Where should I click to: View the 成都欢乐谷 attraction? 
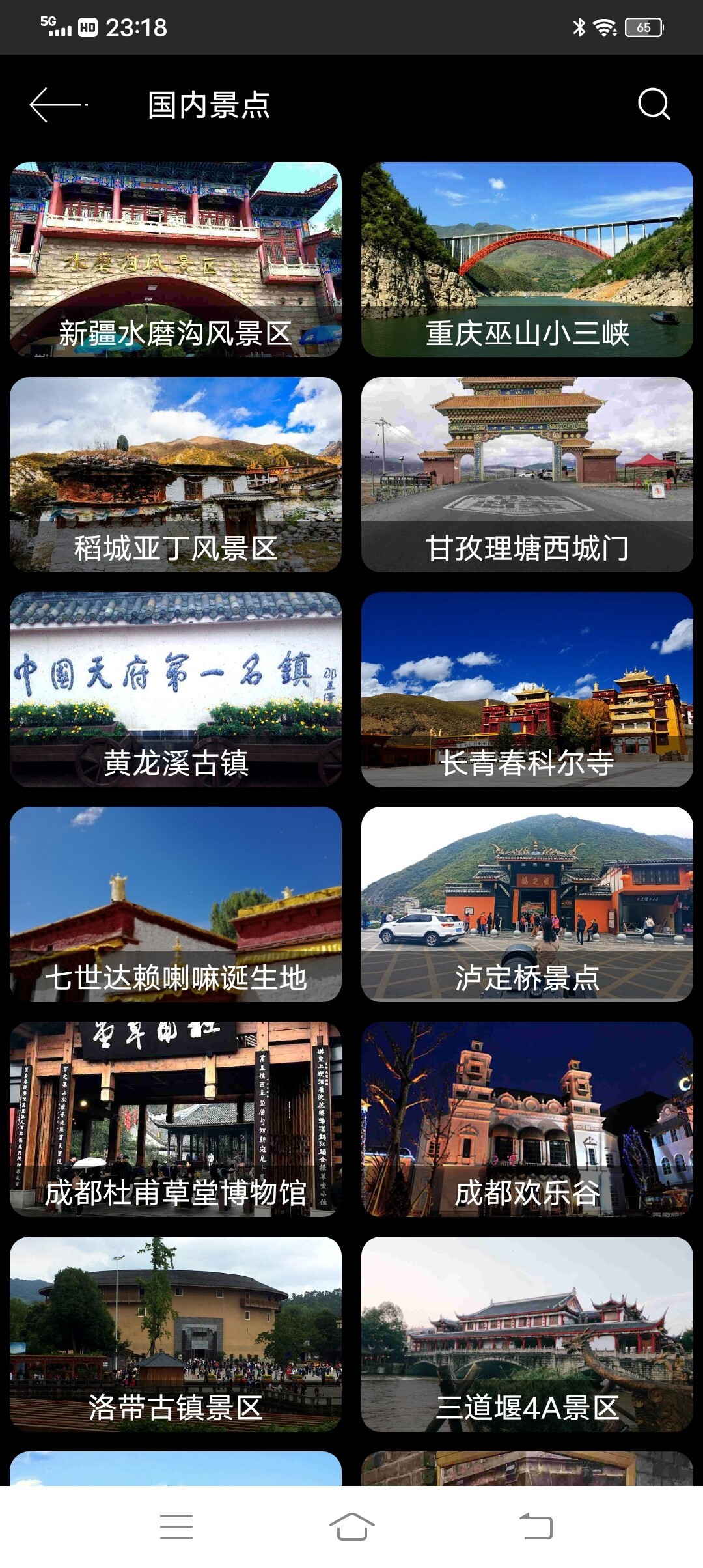529,1120
